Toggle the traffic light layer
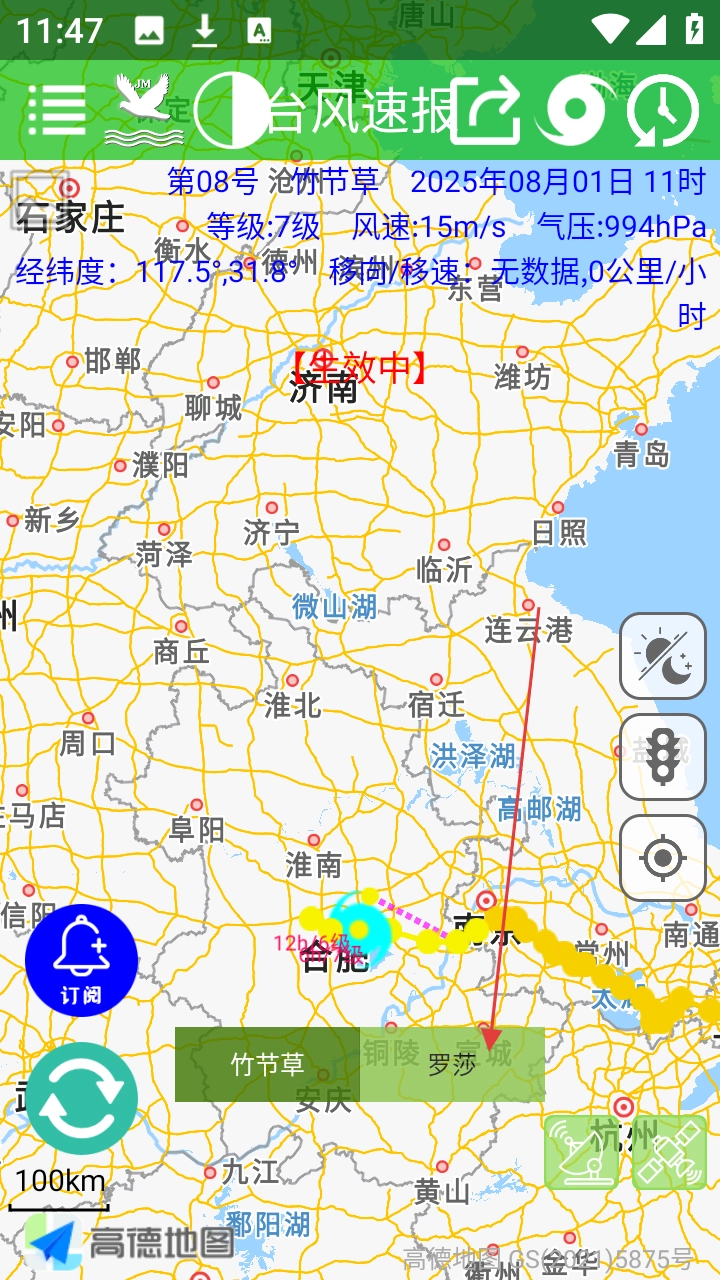The image size is (720, 1280). coord(663,757)
